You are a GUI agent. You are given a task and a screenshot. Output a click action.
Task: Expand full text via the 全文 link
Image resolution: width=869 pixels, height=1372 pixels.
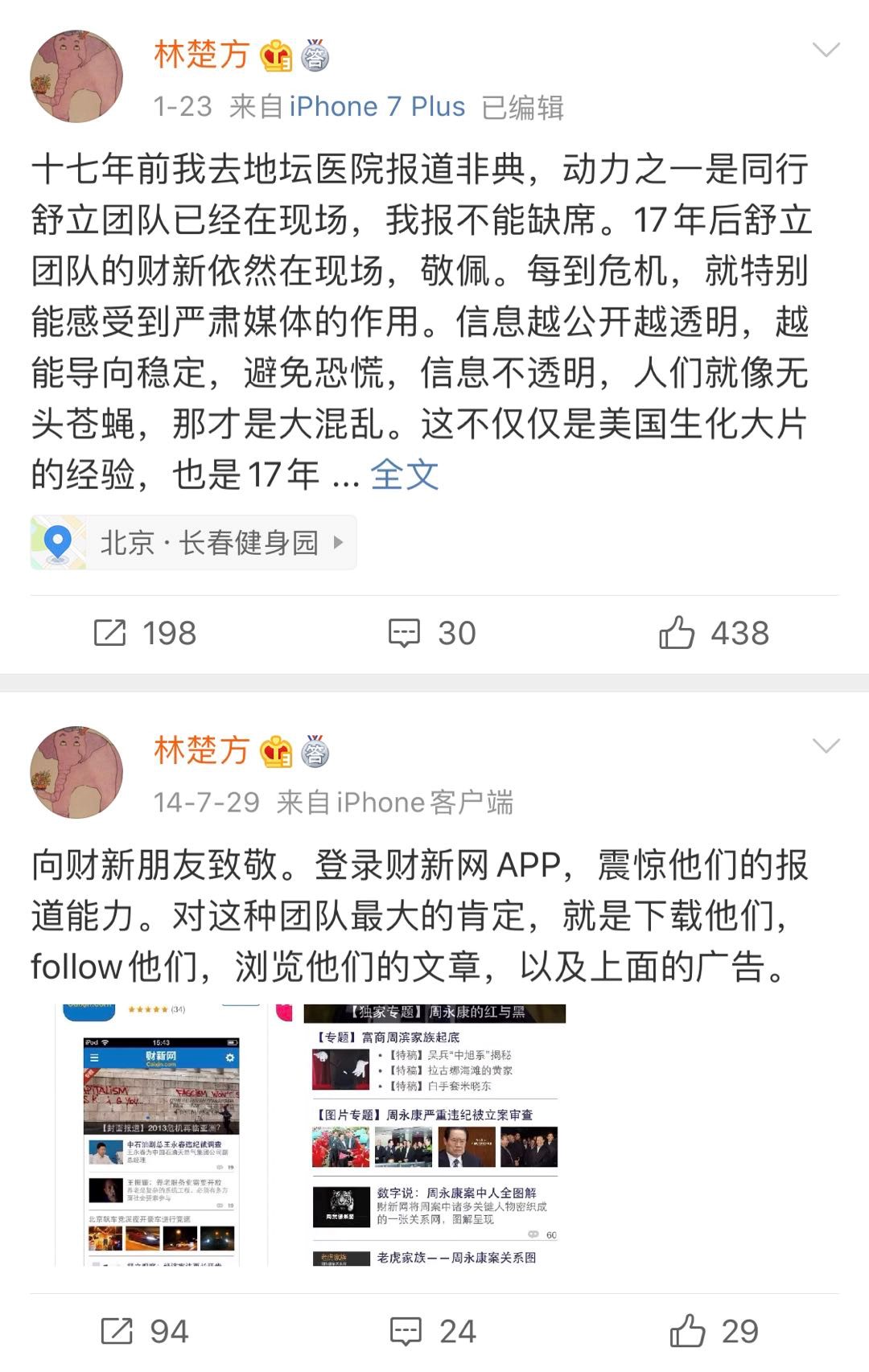(404, 474)
